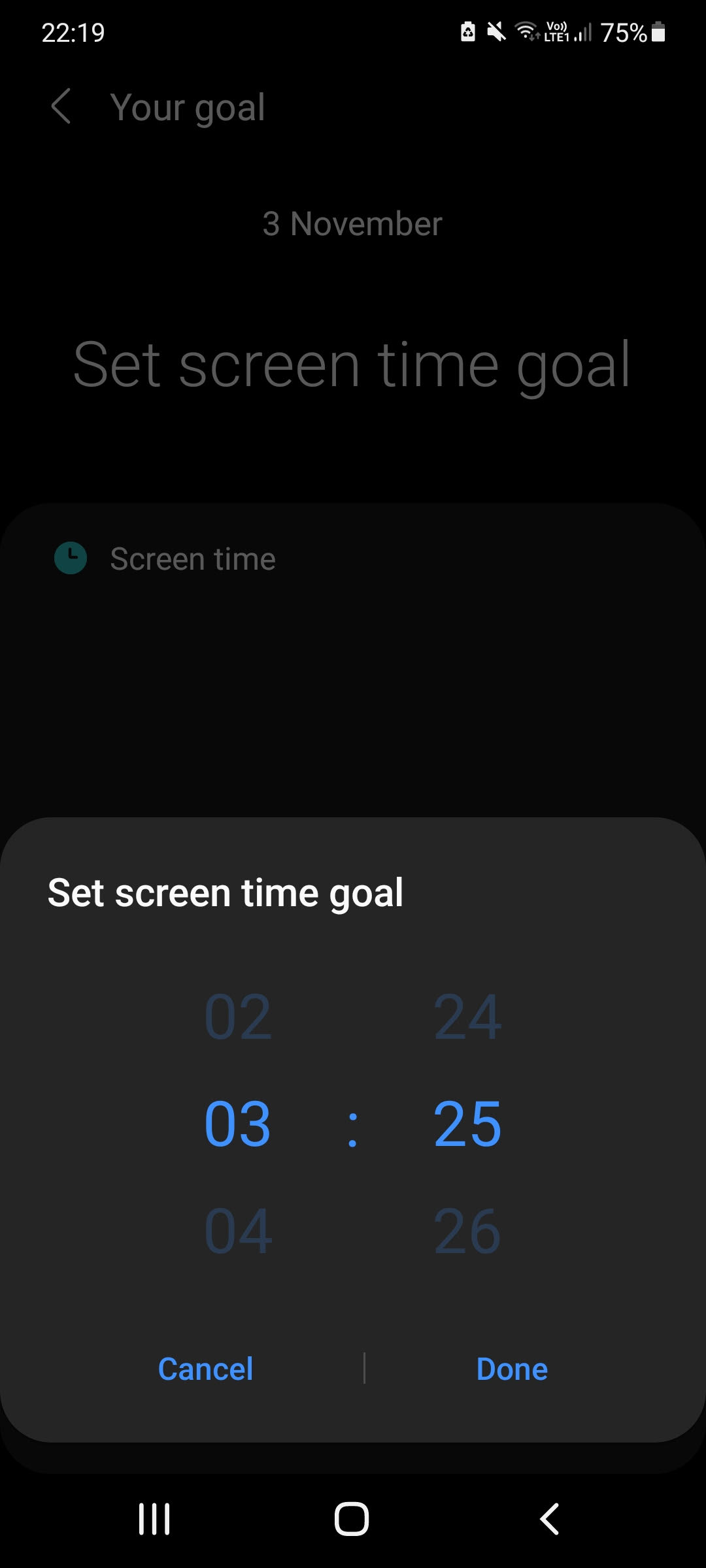
Task: Open the Recents button in navigation bar
Action: click(x=154, y=1518)
